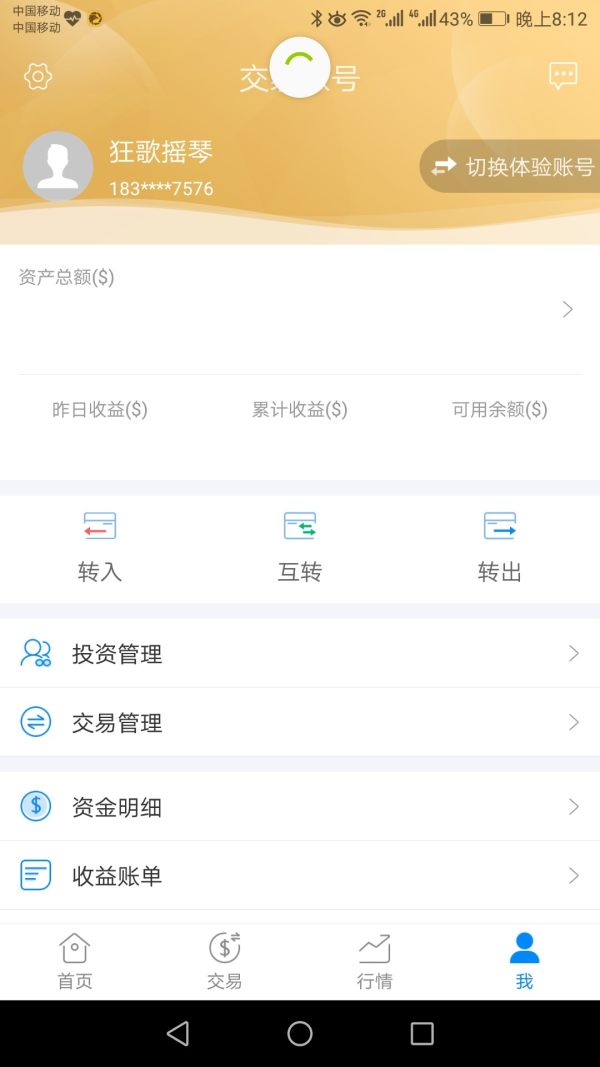Open 交易管理 row

pos(300,723)
